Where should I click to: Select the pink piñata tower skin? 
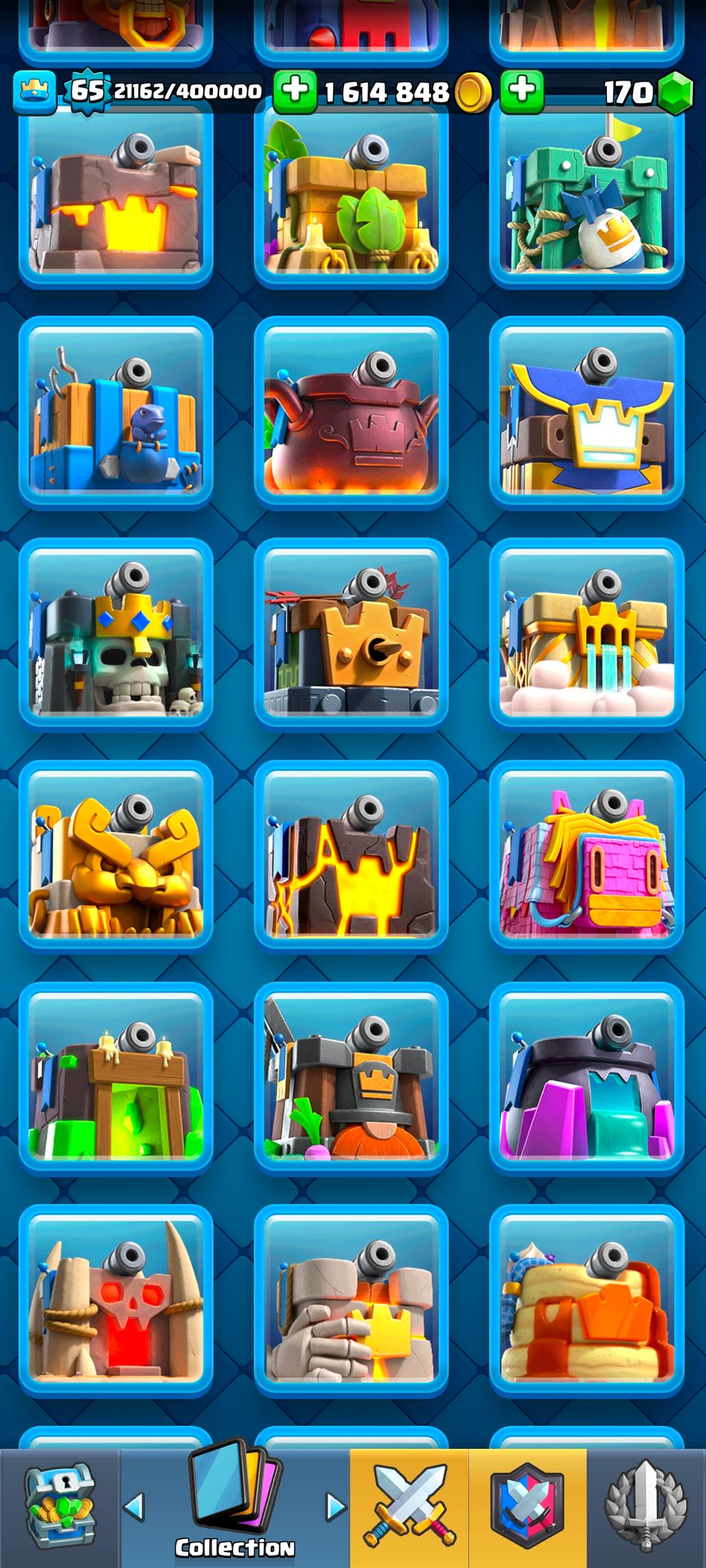pos(587,855)
